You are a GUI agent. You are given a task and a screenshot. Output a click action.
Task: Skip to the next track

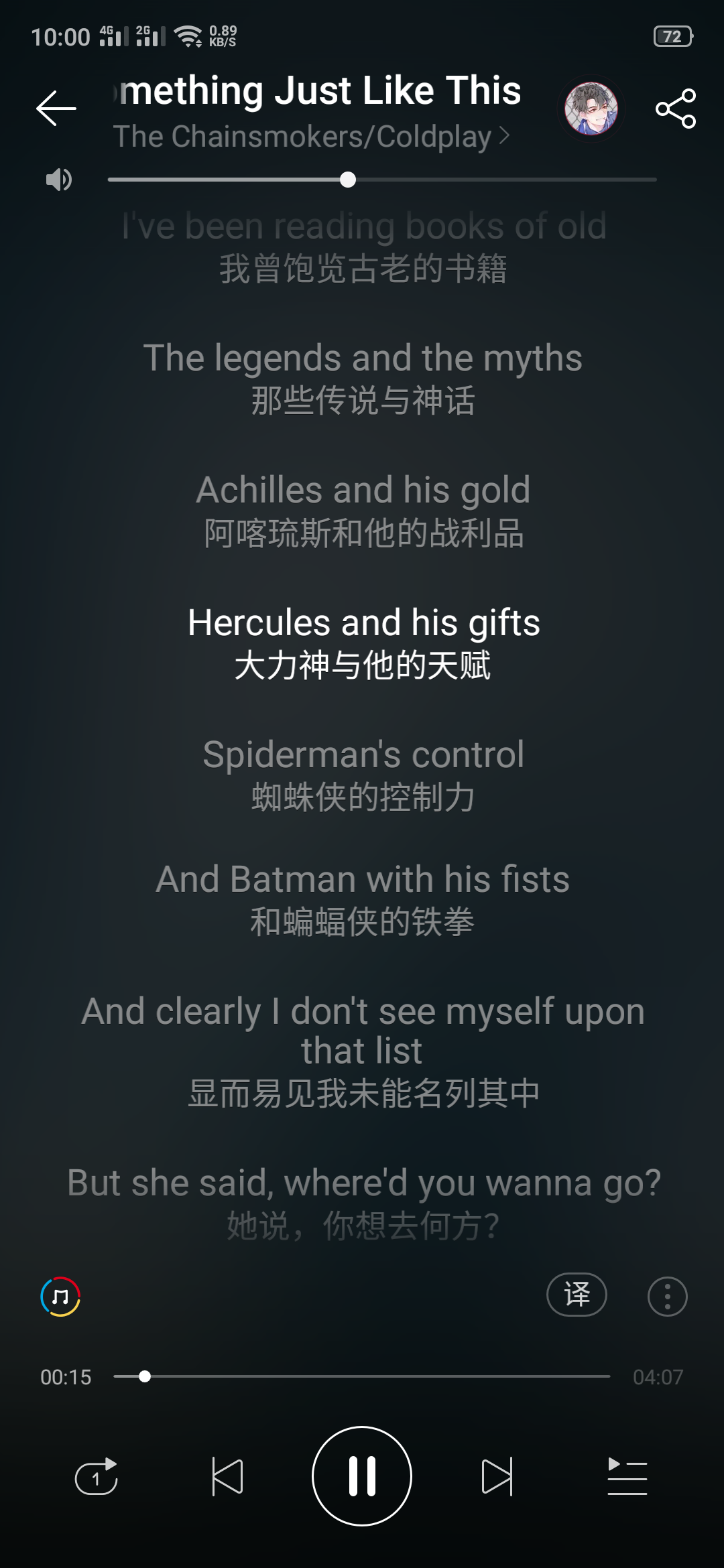(x=497, y=1476)
